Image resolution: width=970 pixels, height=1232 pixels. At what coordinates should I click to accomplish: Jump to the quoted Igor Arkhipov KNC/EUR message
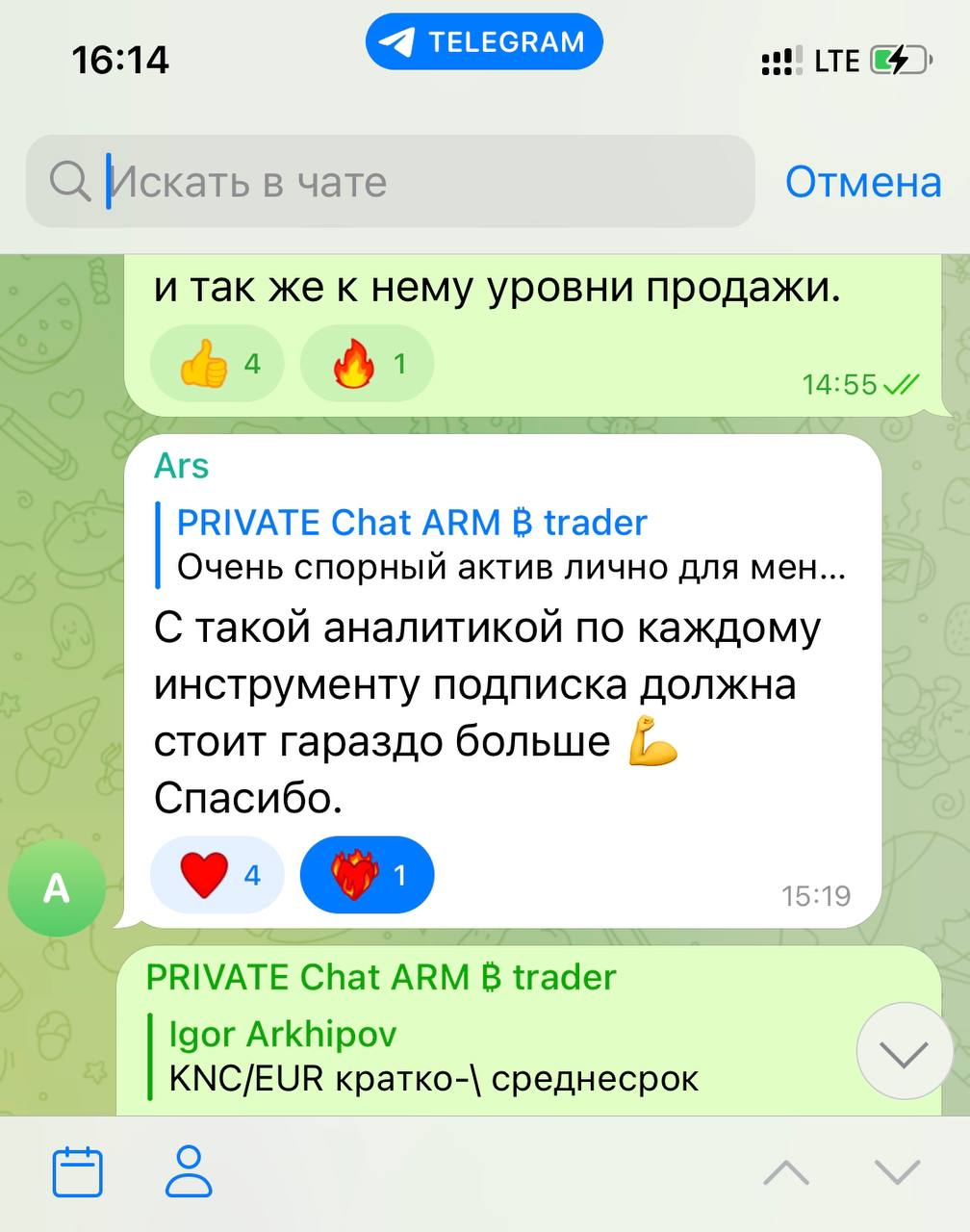pos(433,1057)
